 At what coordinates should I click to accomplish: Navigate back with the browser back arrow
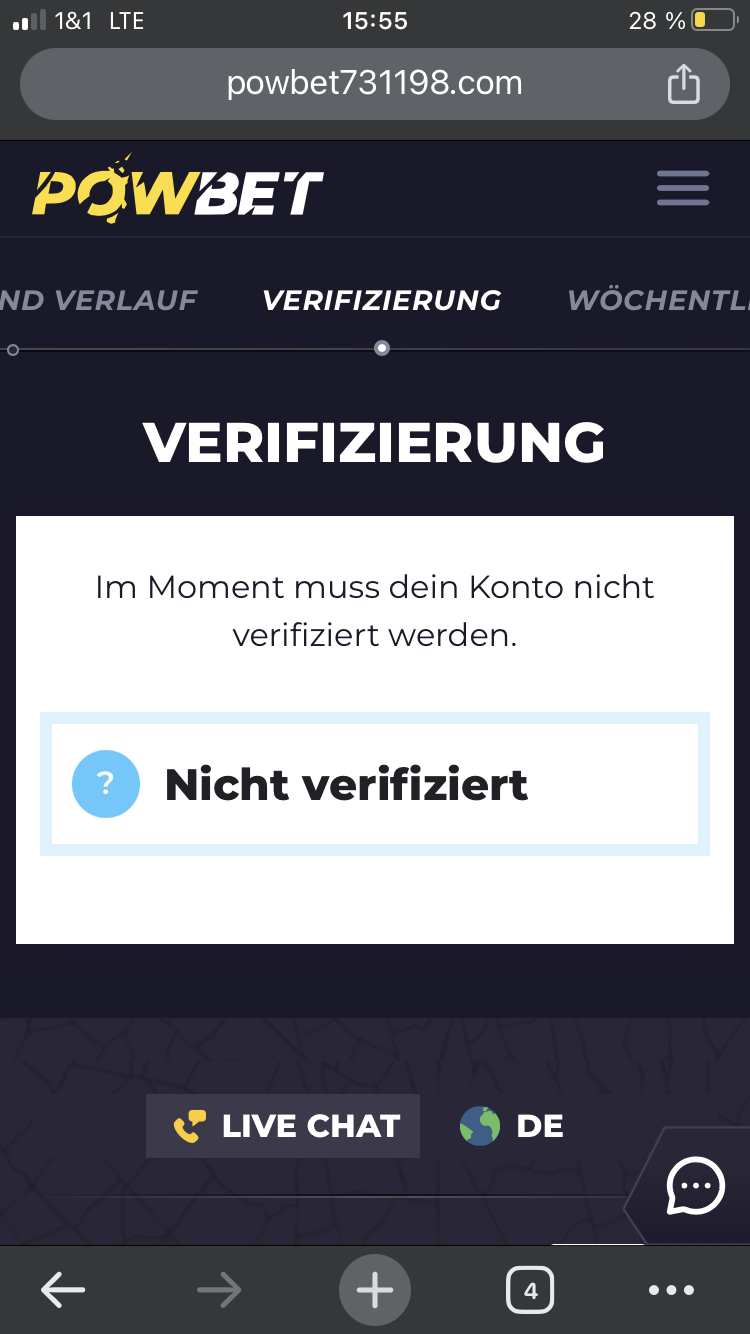coord(62,1289)
